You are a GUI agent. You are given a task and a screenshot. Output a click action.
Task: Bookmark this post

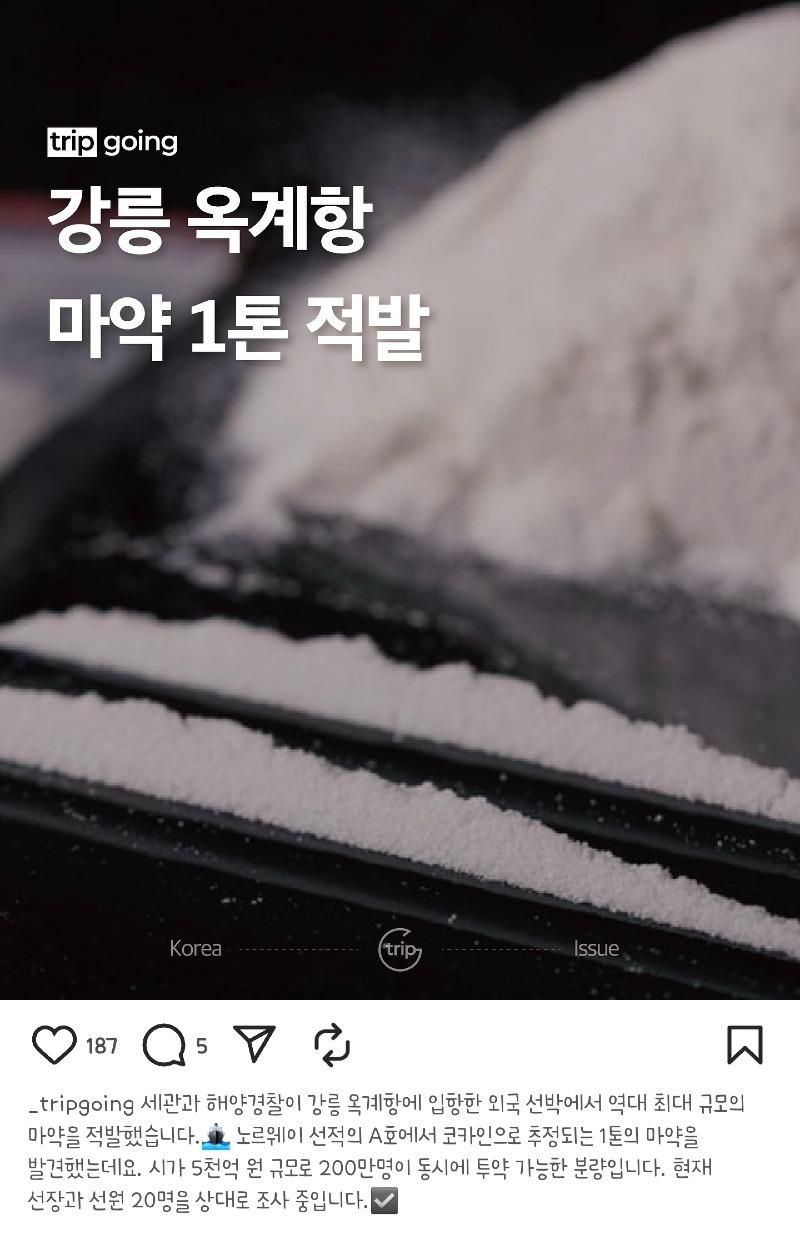tap(744, 1045)
